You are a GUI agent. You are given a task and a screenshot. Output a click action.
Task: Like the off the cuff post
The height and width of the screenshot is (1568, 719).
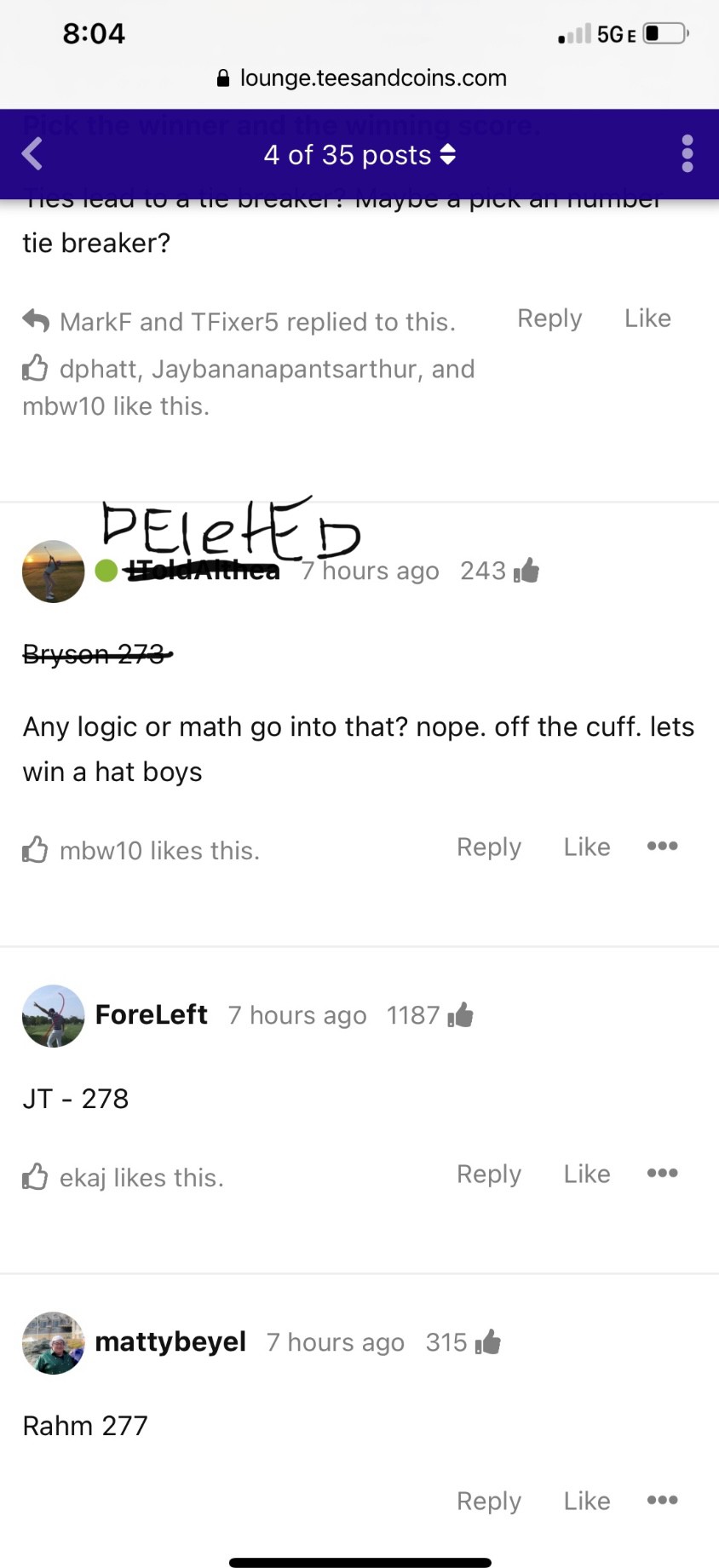[587, 847]
